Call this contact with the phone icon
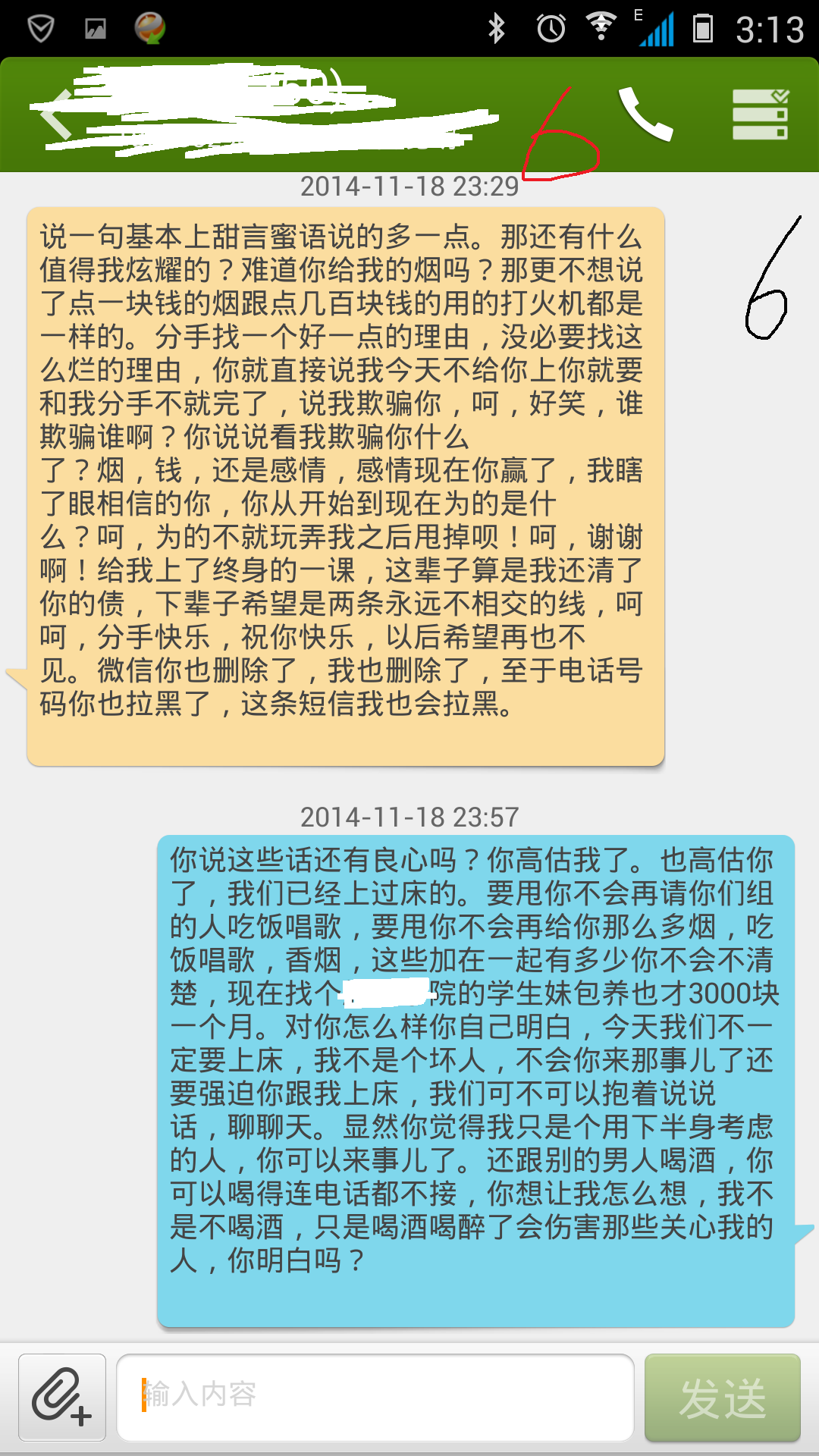Image resolution: width=819 pixels, height=1456 pixels. click(x=645, y=115)
